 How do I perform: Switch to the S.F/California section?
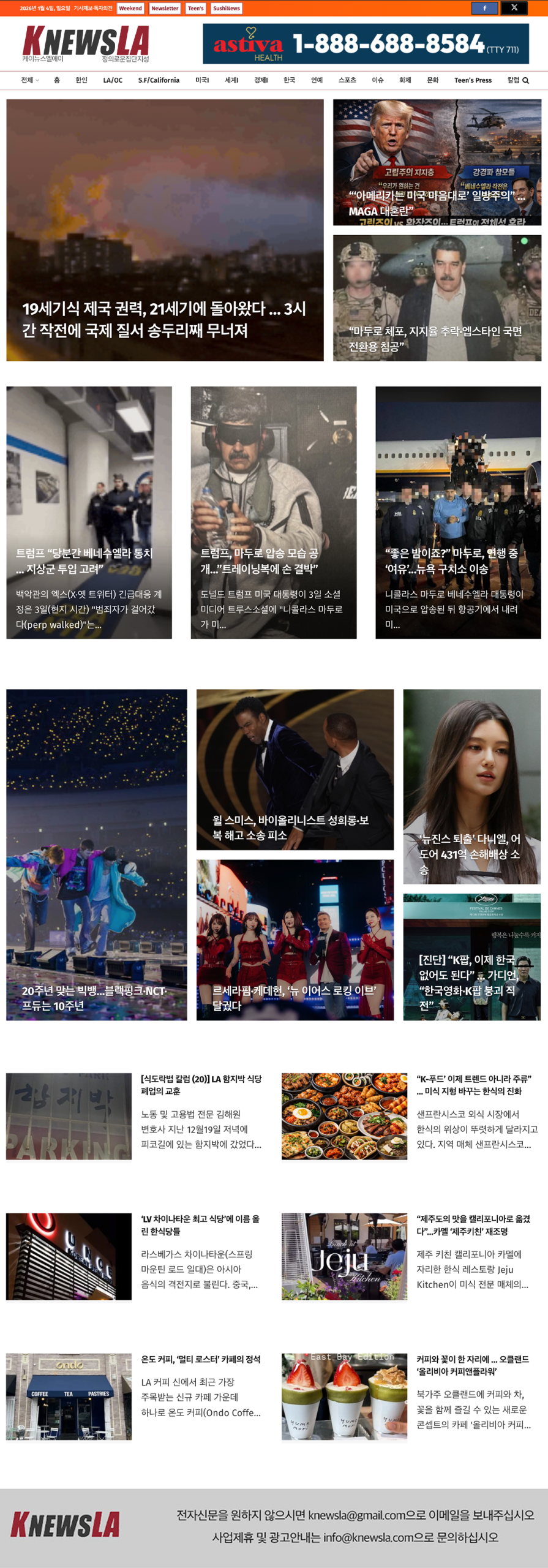159,80
